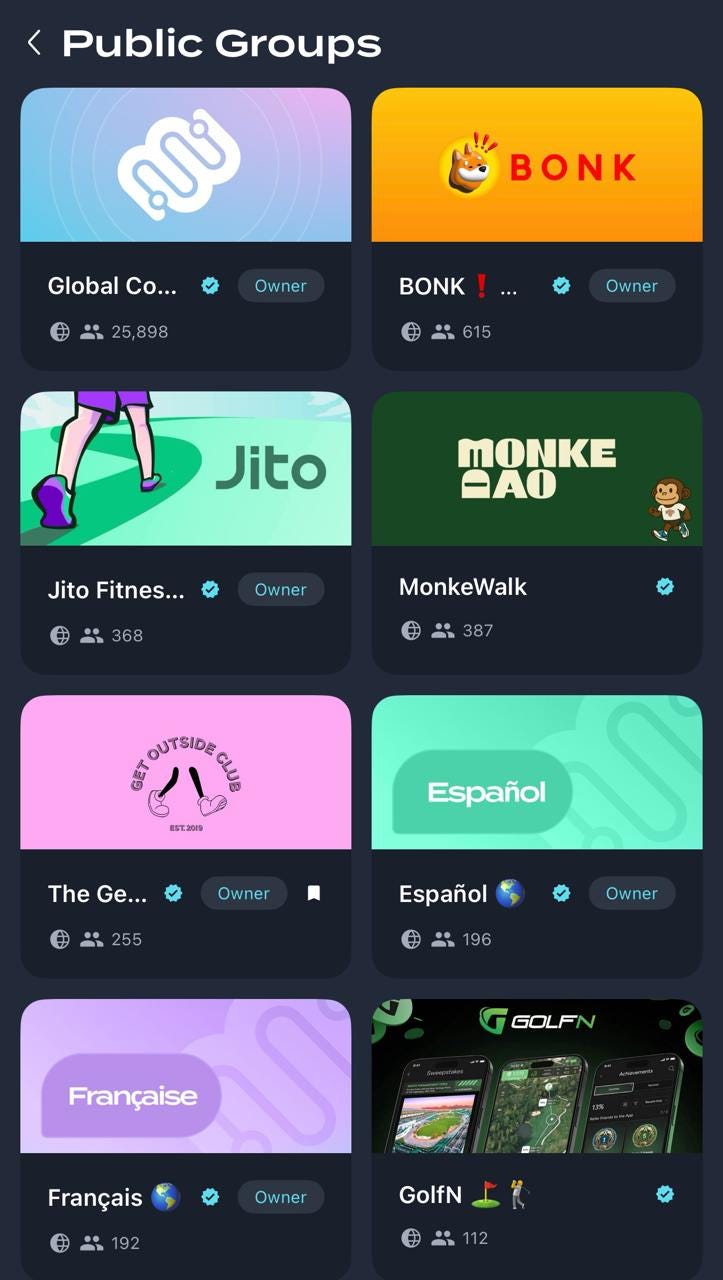This screenshot has width=723, height=1280.
Task: Select the Owner badge on Jito Fitness
Action: (280, 590)
